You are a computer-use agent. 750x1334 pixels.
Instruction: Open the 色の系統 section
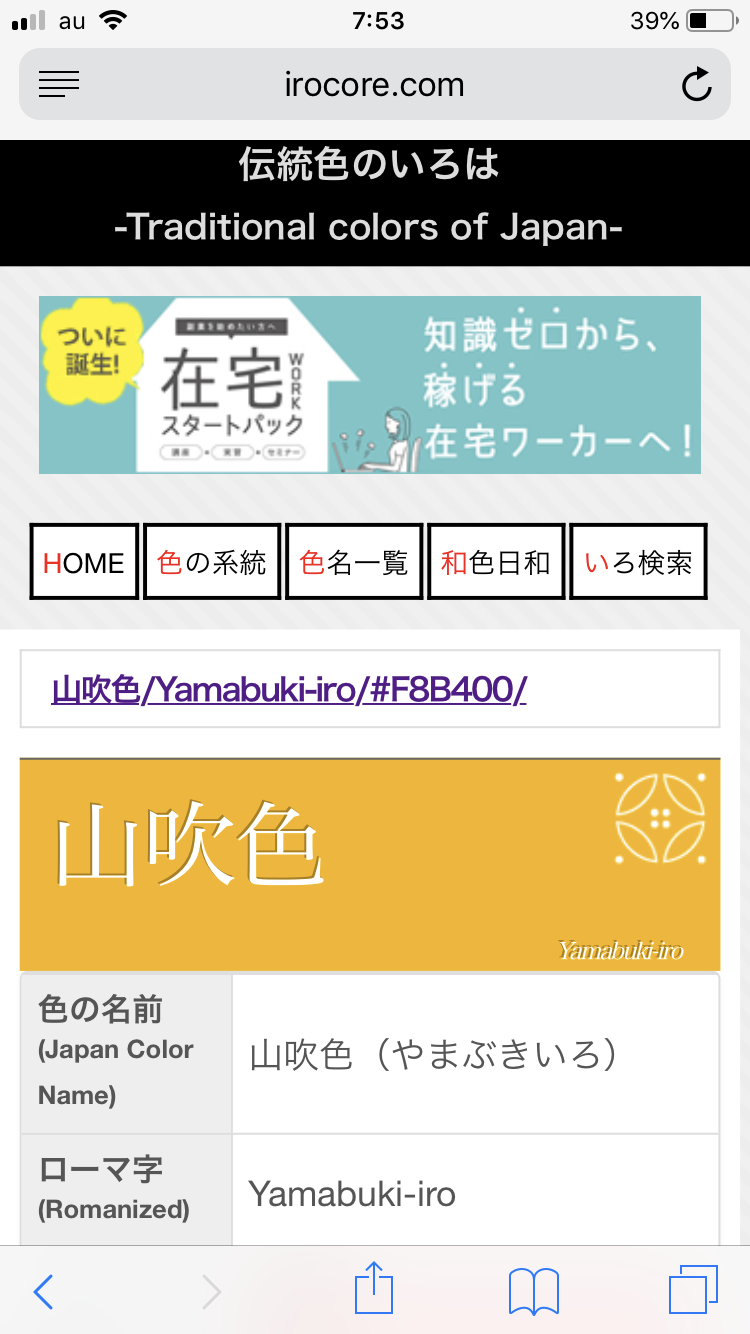212,562
